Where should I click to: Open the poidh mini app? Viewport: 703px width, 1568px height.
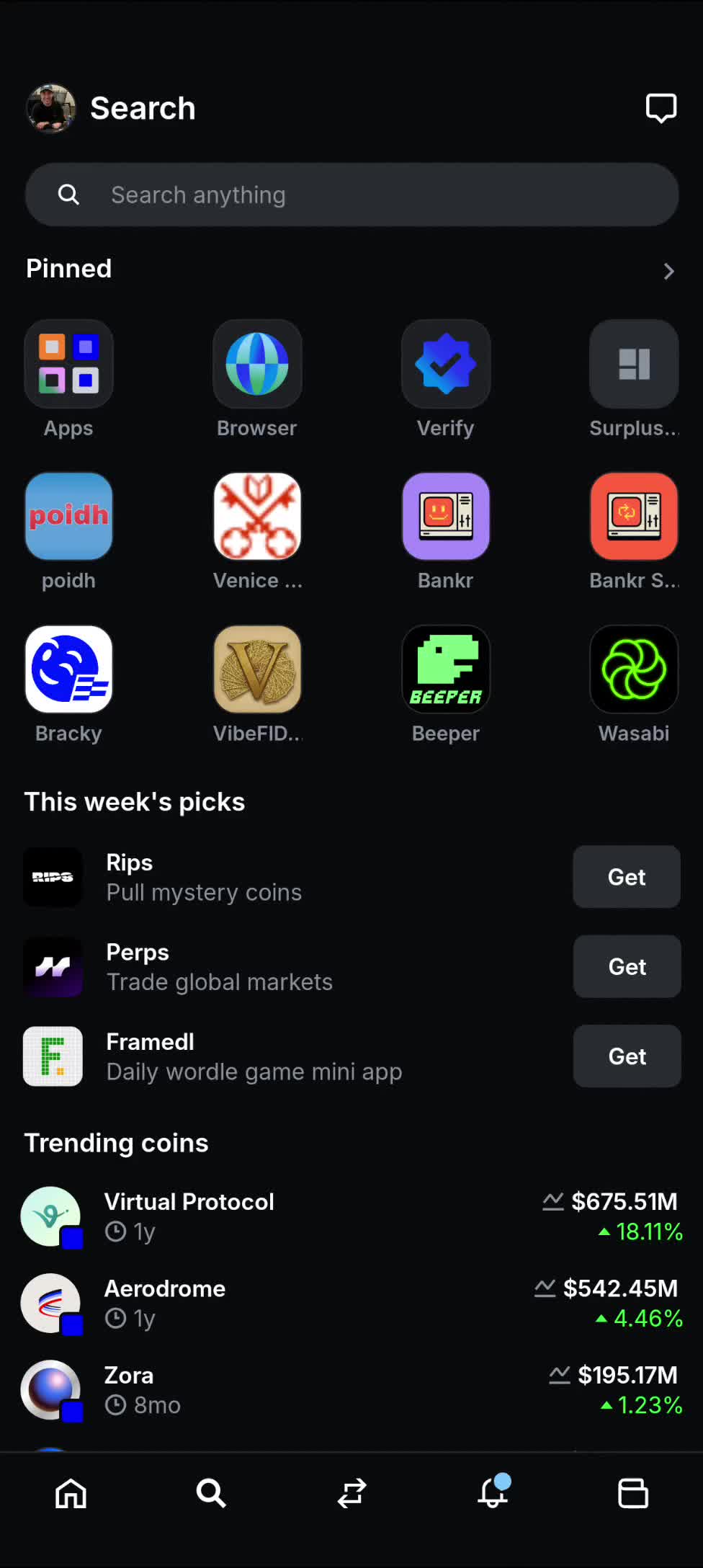tap(68, 517)
